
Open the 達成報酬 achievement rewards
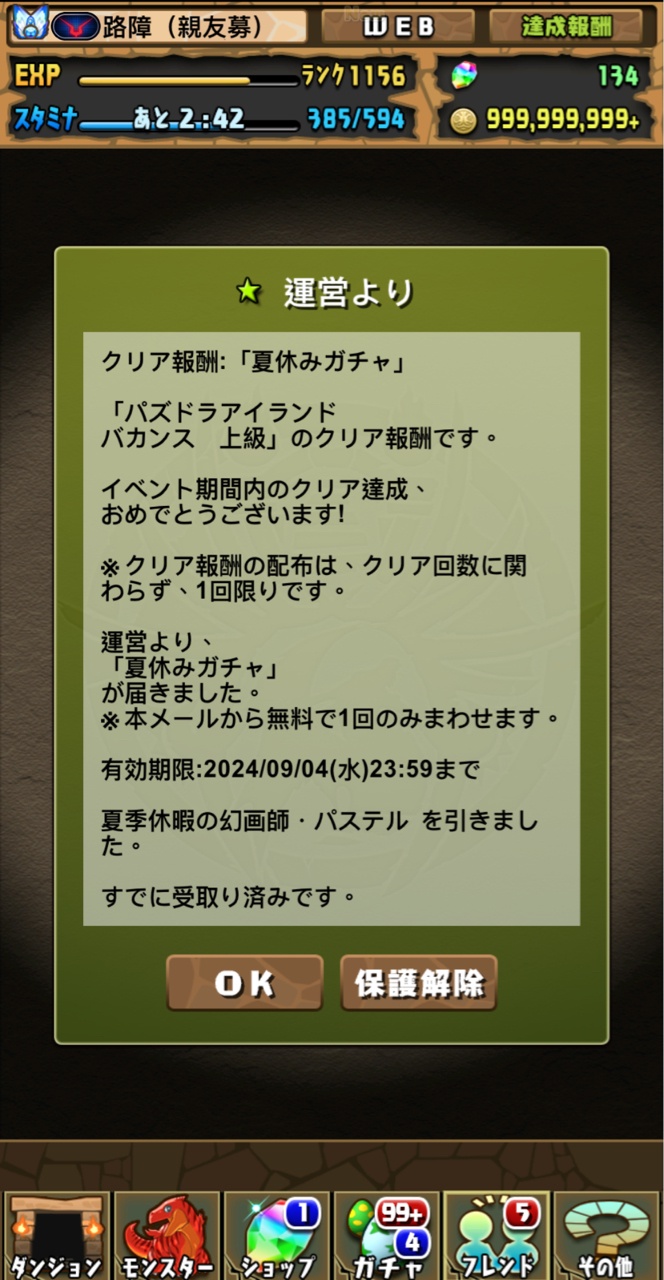tap(567, 26)
